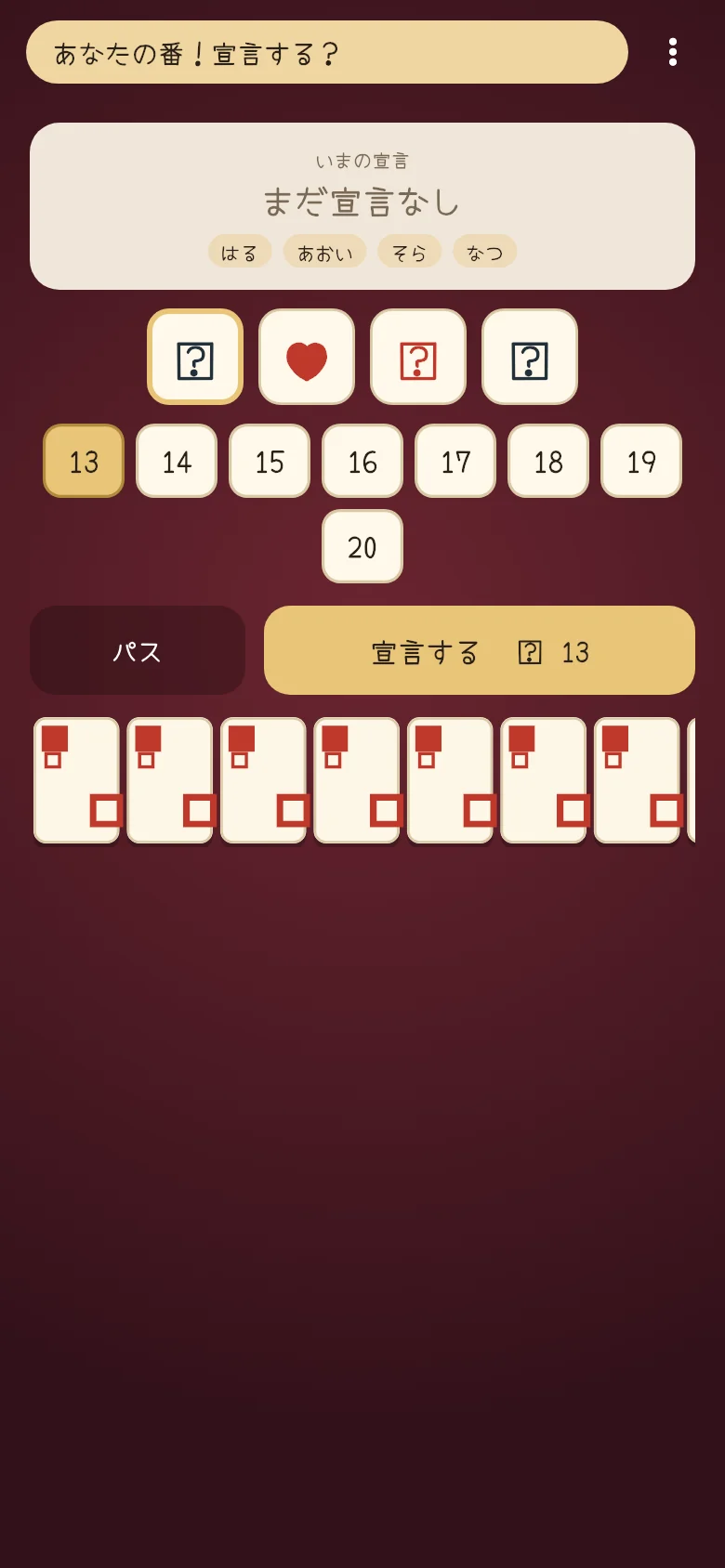Open the three-dot overflow menu
This screenshot has width=725, height=1568.
tap(673, 52)
